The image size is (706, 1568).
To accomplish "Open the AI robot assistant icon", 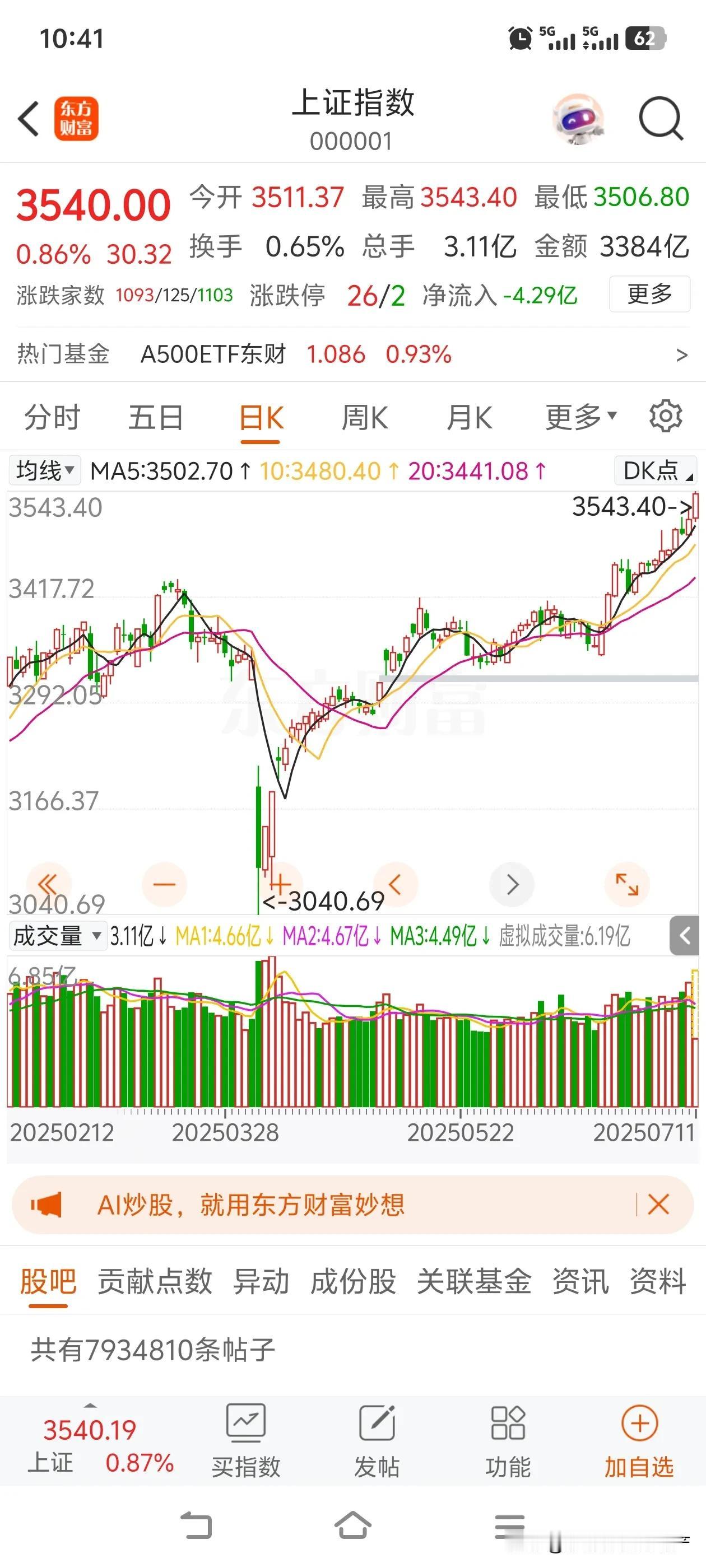I will 578,119.
